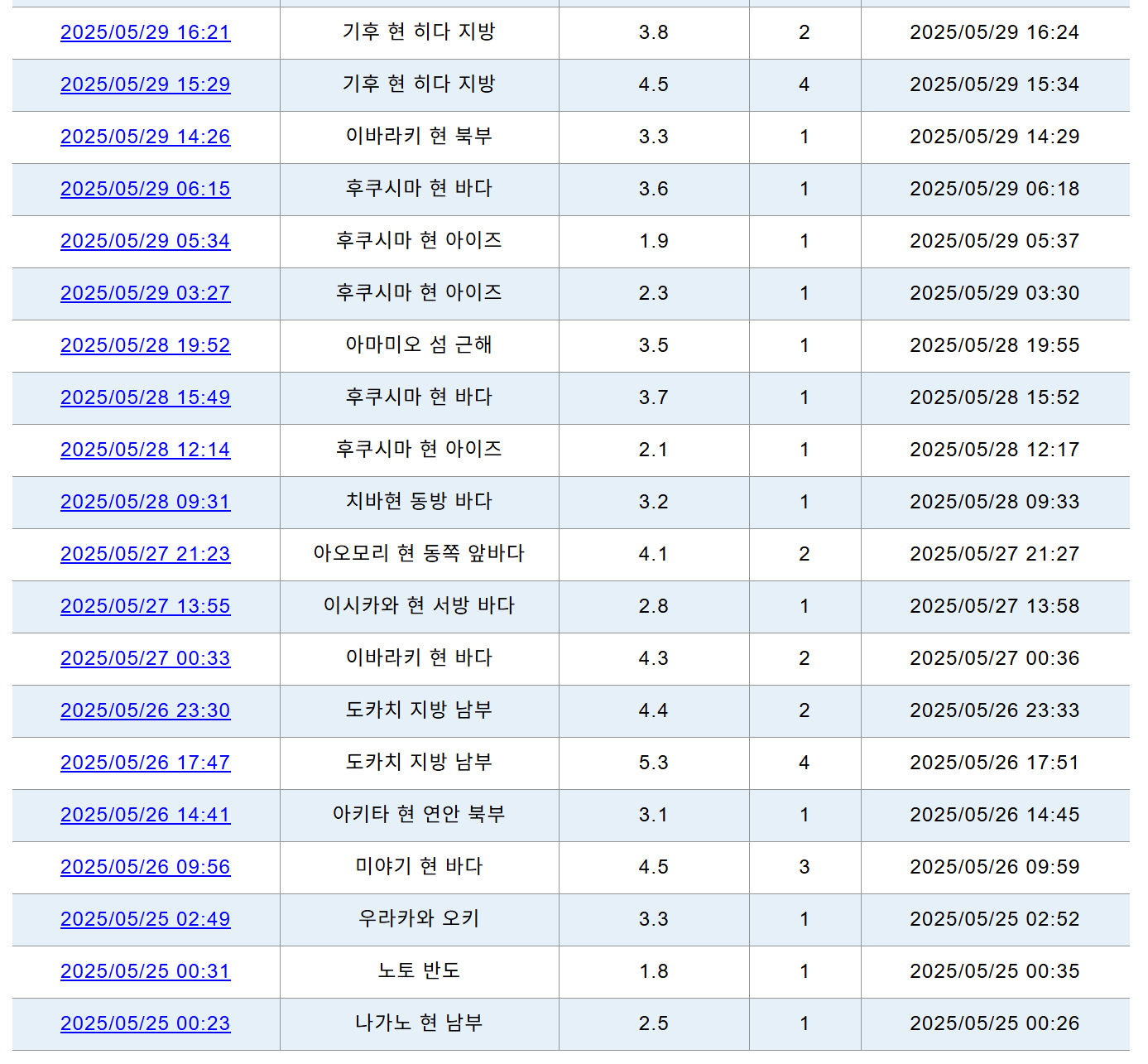This screenshot has height=1064, width=1148.
Task: Open the 2025/05/29 16:21 earthquake link
Action: click(x=145, y=32)
